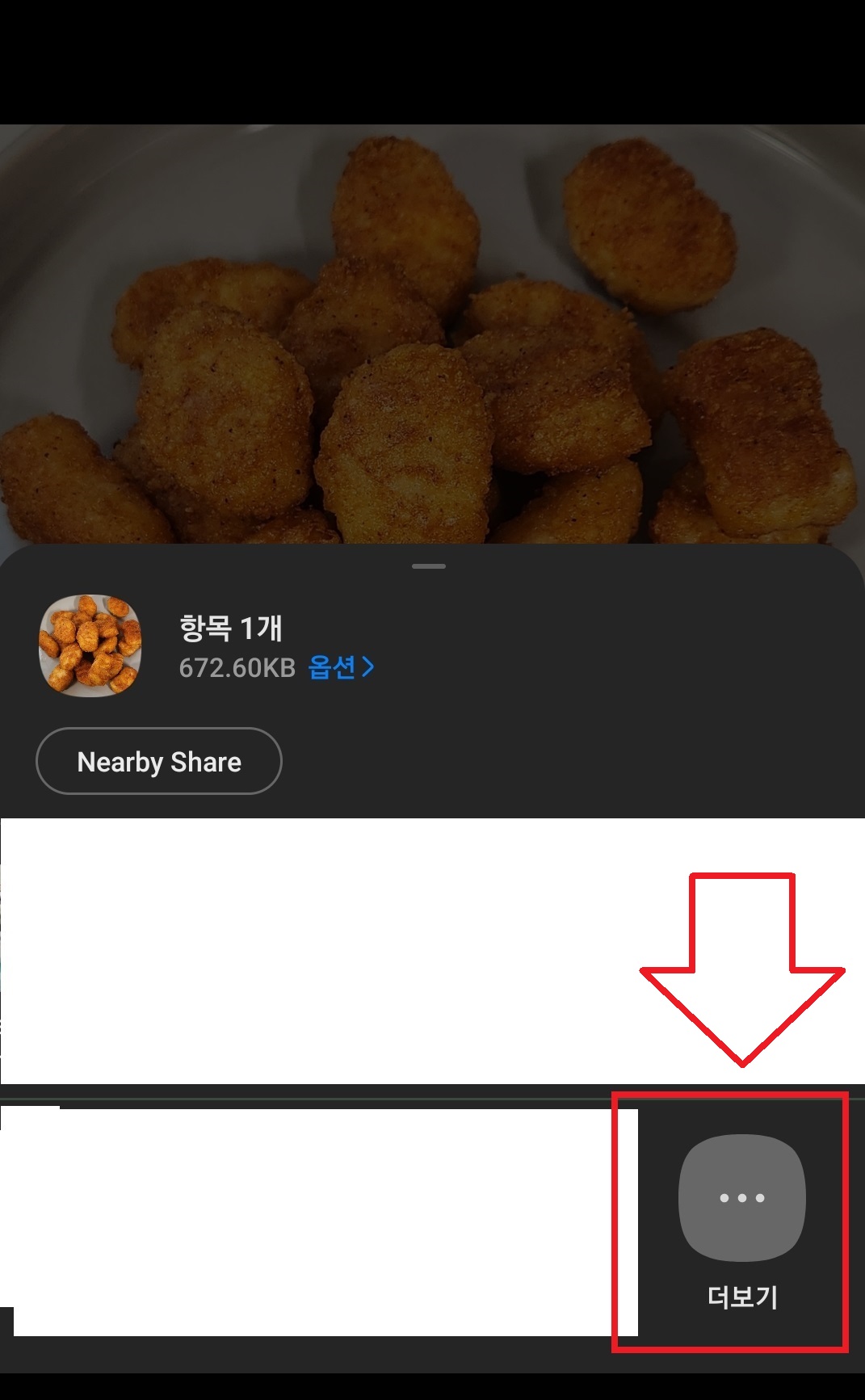This screenshot has width=865, height=1400.
Task: Start sharing via Nearby Share
Action: 158,761
